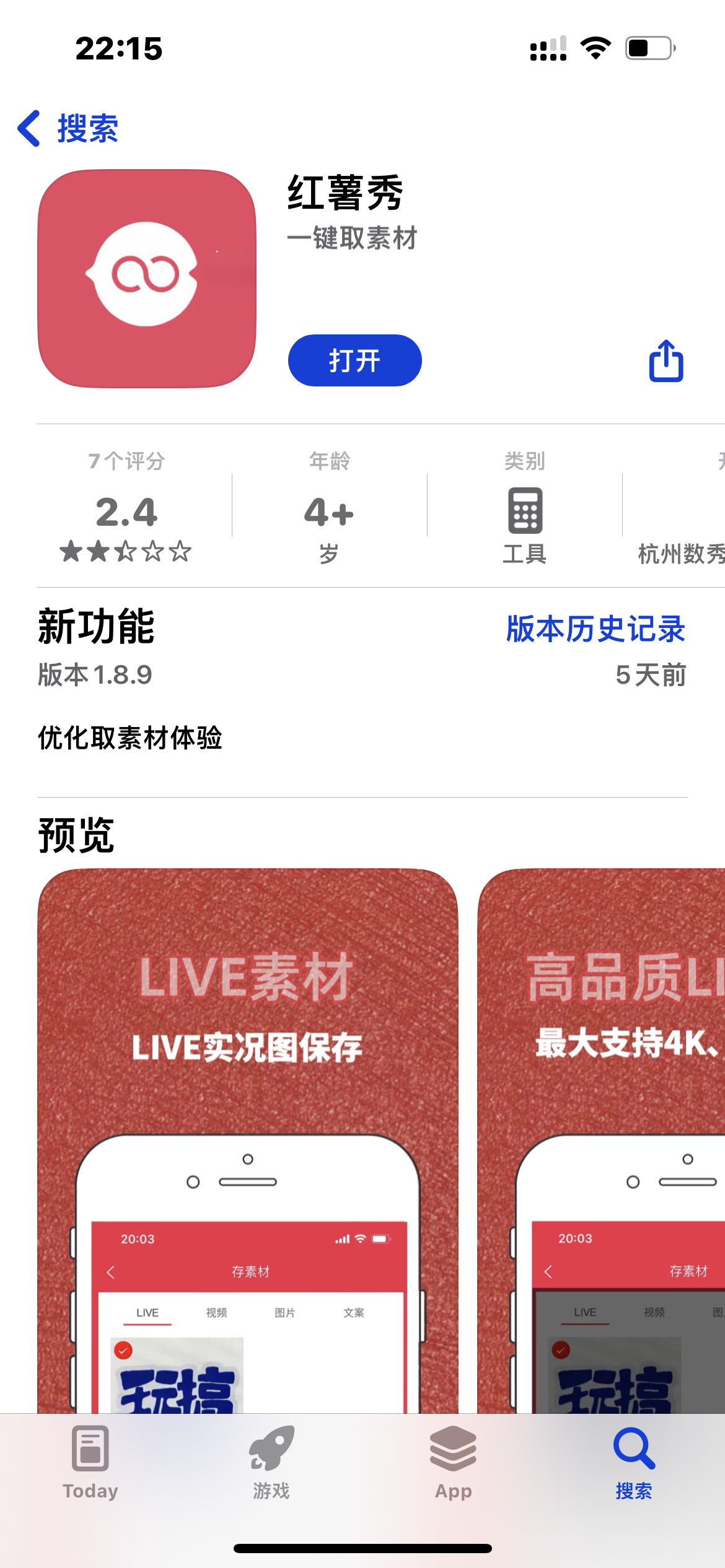This screenshot has width=725, height=1568.
Task: View 版本历史记录 version history
Action: [x=595, y=629]
